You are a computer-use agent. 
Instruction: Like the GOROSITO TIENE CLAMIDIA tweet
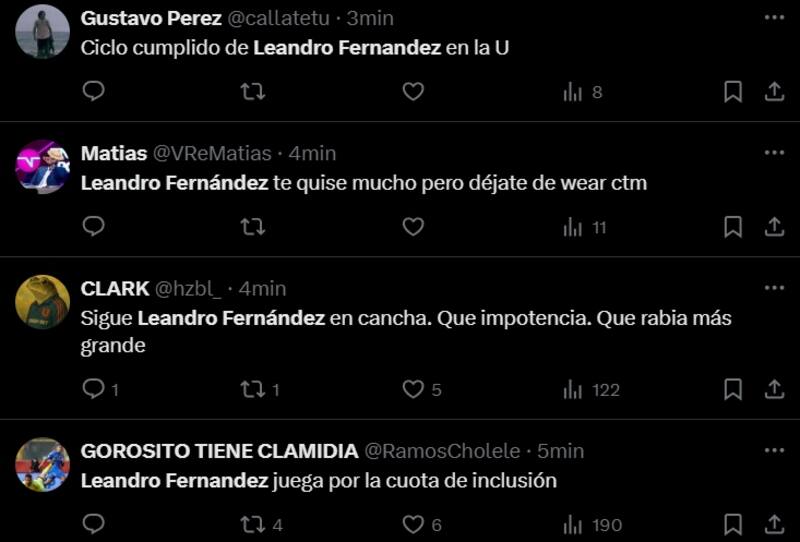(413, 524)
